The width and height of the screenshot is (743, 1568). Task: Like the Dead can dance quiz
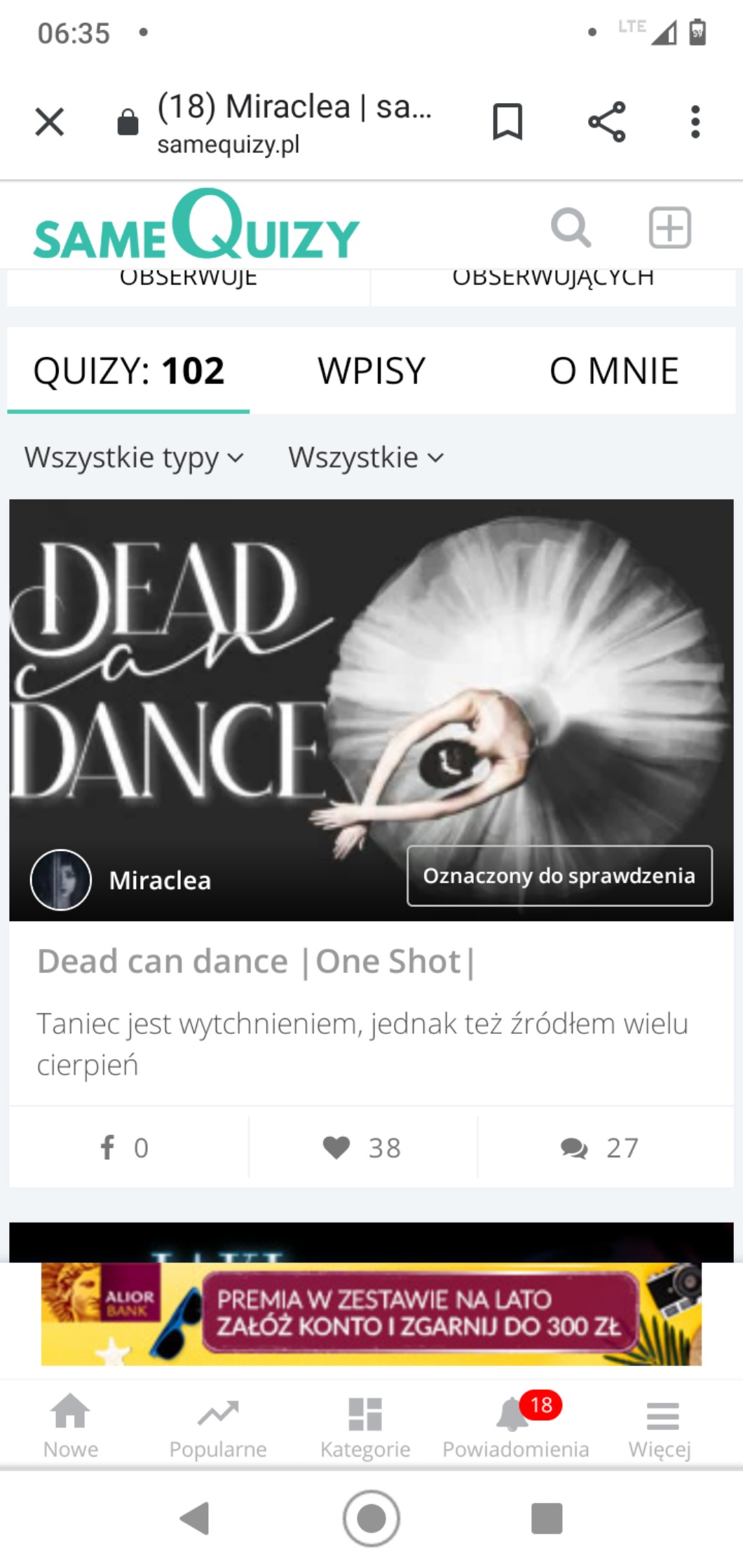click(x=362, y=1147)
